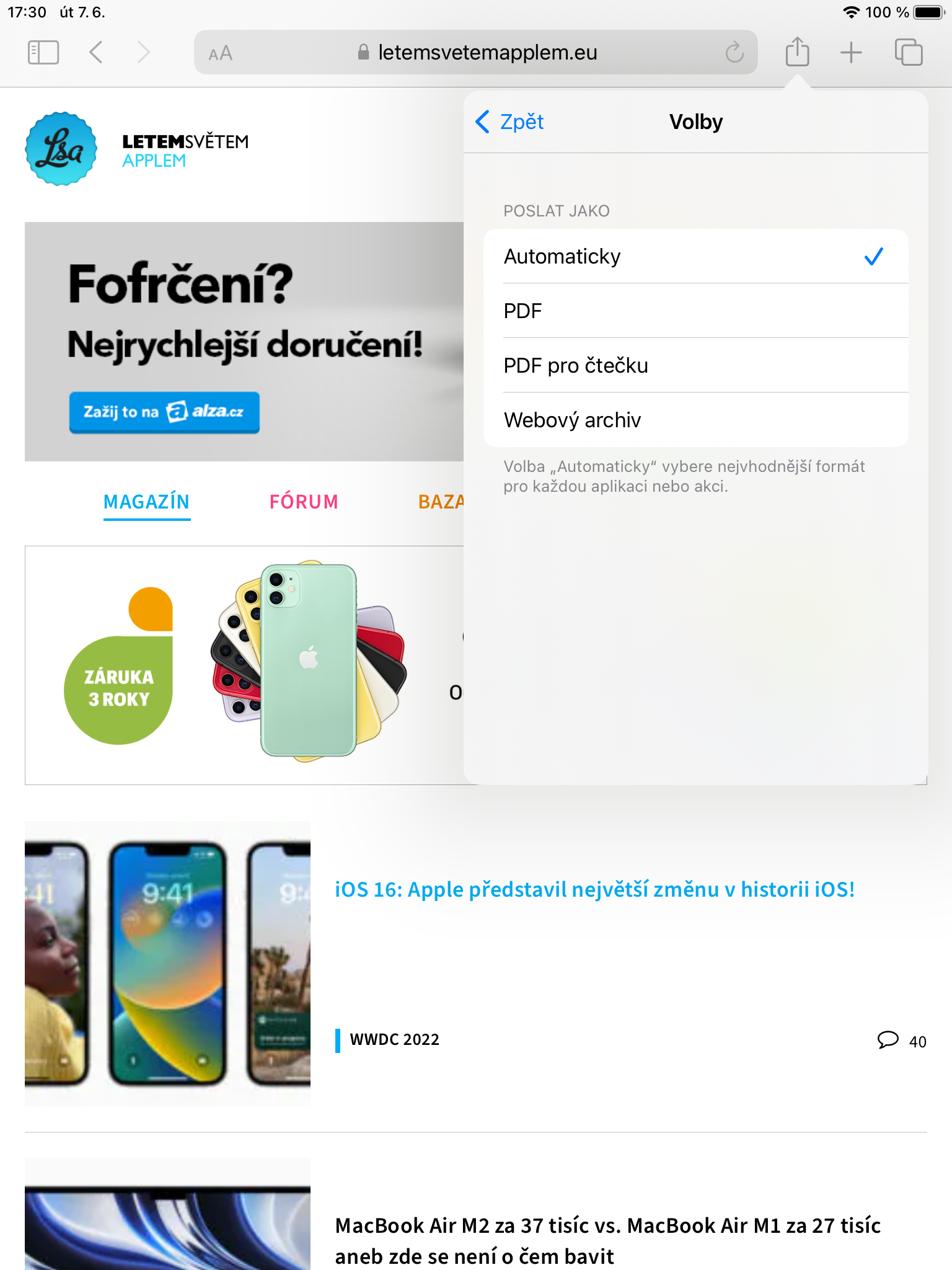Select the Automaticky send format
The image size is (952, 1270).
pos(695,256)
